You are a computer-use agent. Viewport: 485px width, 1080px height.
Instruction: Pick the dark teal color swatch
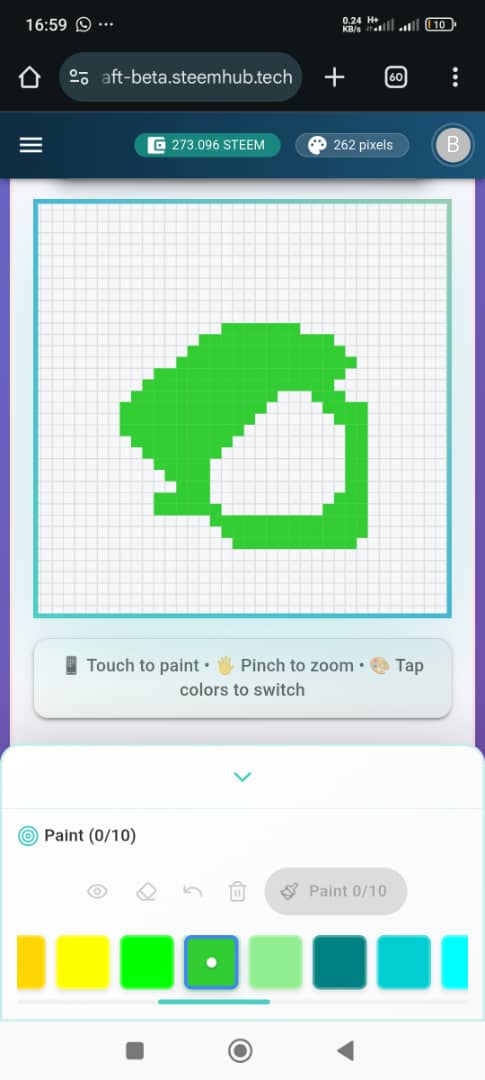340,962
